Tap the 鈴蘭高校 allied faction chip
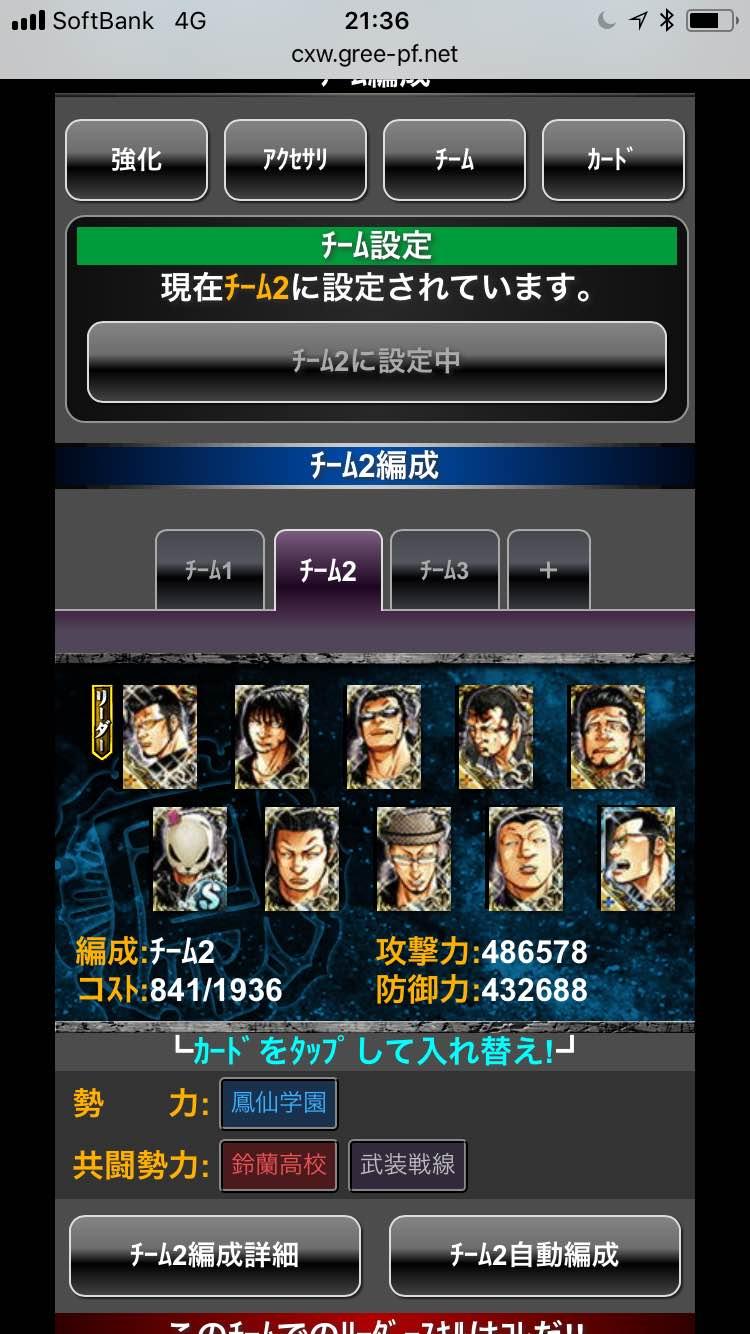 pyautogui.click(x=279, y=1165)
